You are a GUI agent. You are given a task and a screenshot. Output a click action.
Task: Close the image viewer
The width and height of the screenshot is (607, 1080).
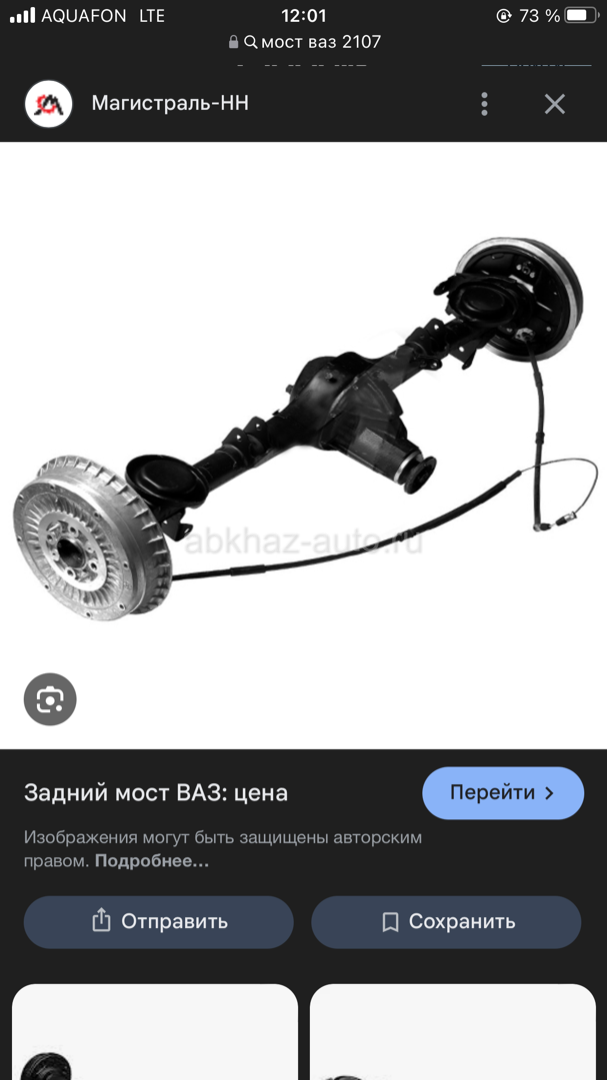555,104
